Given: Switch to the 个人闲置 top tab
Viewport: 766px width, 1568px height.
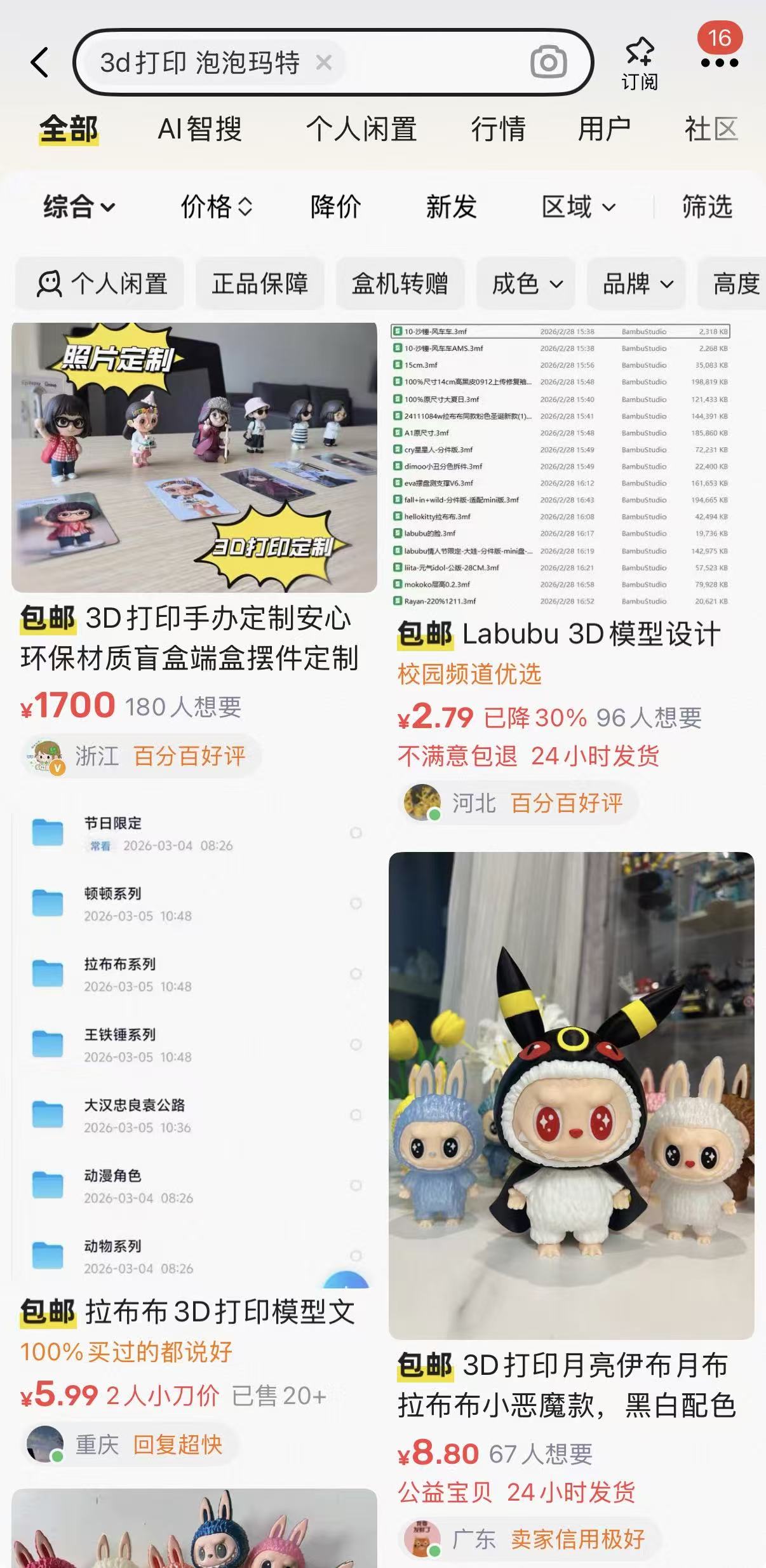Looking at the screenshot, I should [361, 130].
